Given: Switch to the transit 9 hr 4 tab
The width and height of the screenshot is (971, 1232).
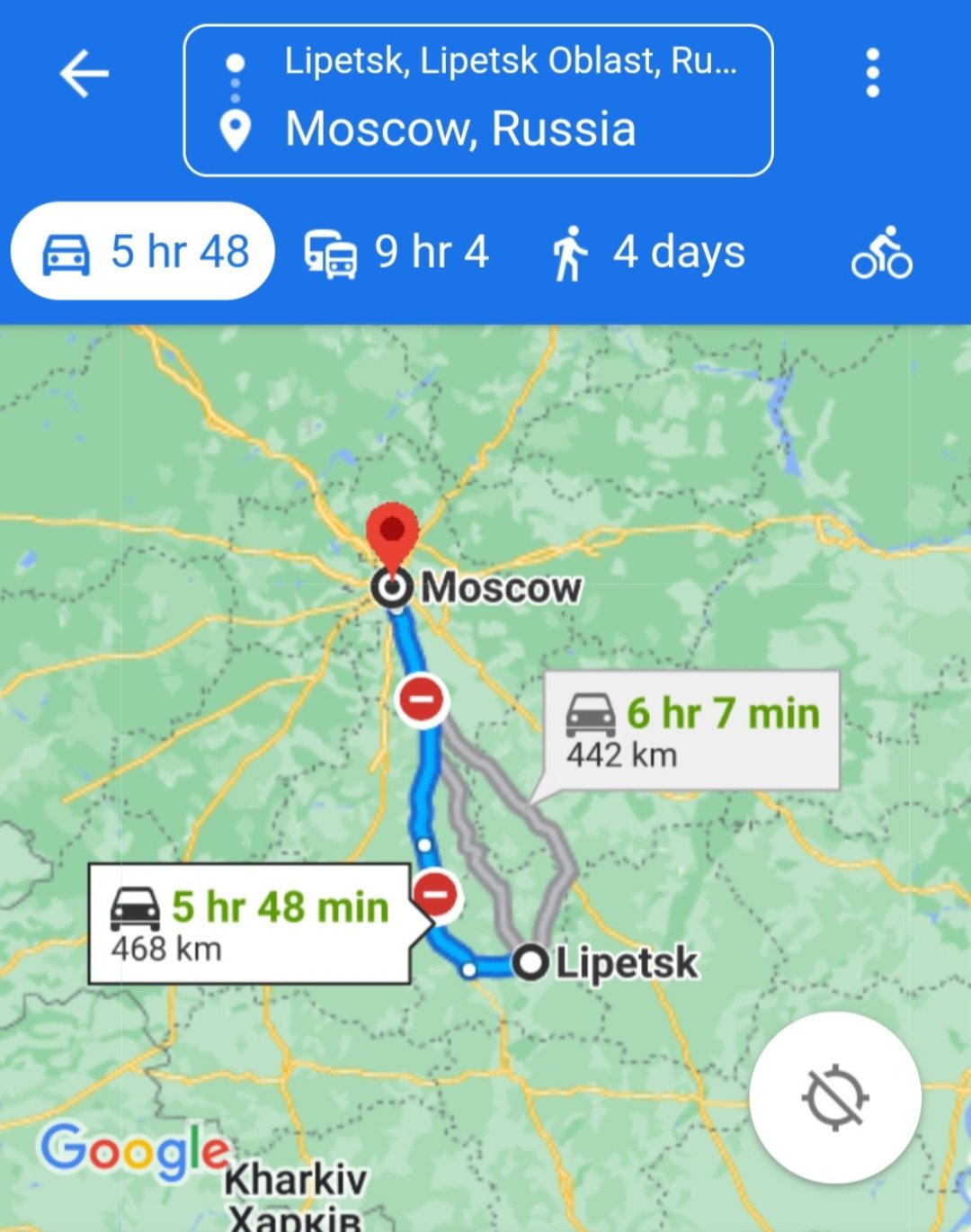Looking at the screenshot, I should click(x=396, y=253).
